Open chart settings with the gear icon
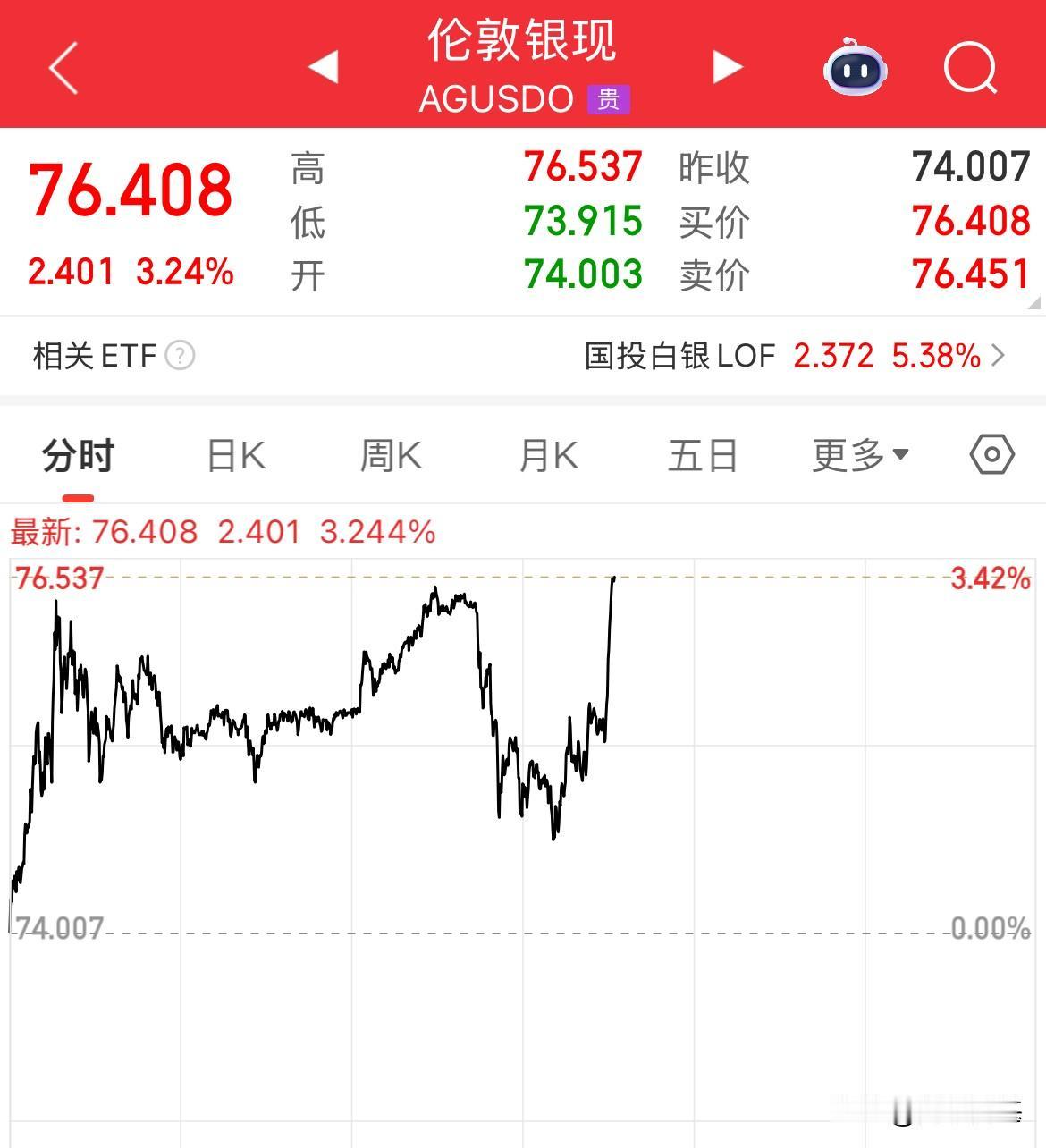 991,454
